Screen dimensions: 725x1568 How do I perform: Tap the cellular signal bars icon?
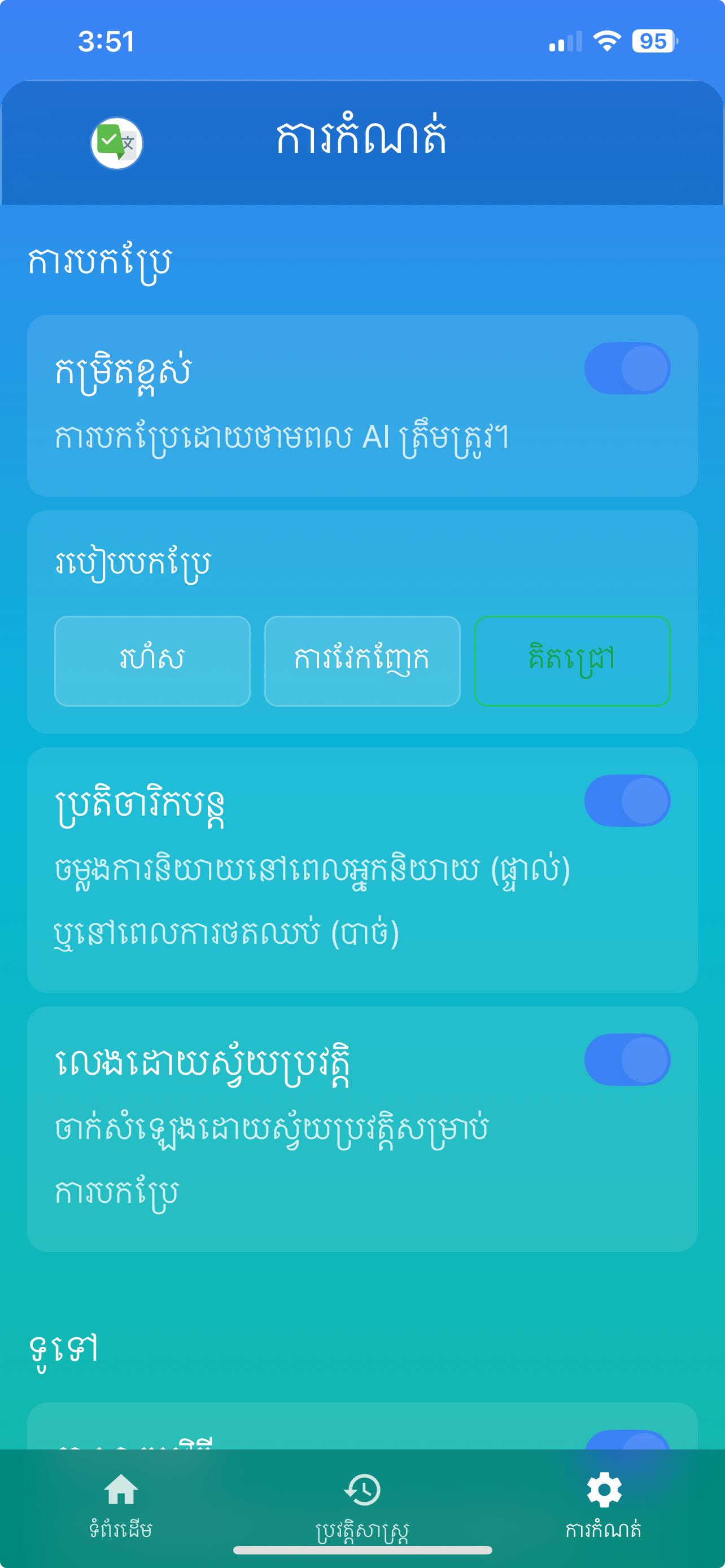(566, 41)
